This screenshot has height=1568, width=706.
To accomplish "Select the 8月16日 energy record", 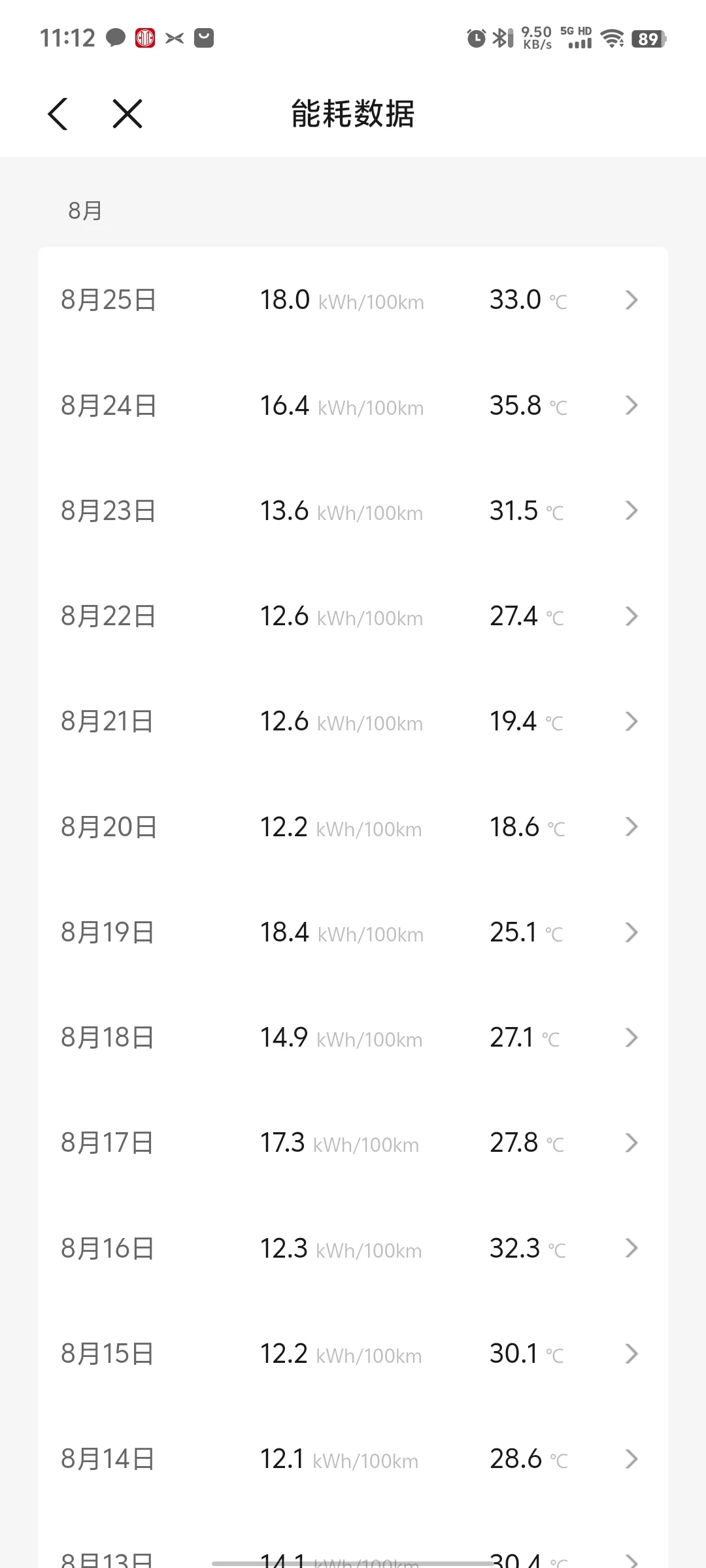I will (353, 1249).
